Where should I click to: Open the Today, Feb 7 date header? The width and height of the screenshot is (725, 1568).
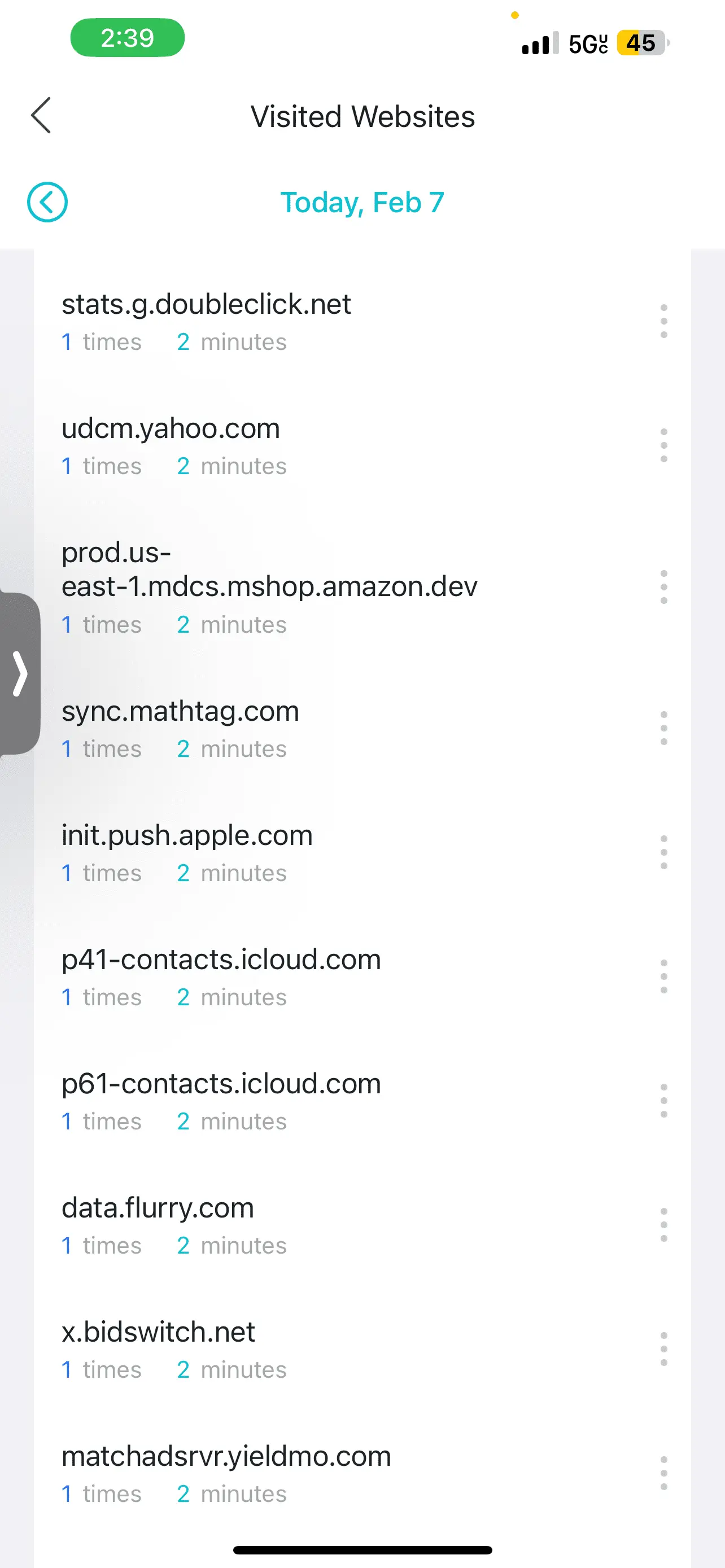pos(362,202)
